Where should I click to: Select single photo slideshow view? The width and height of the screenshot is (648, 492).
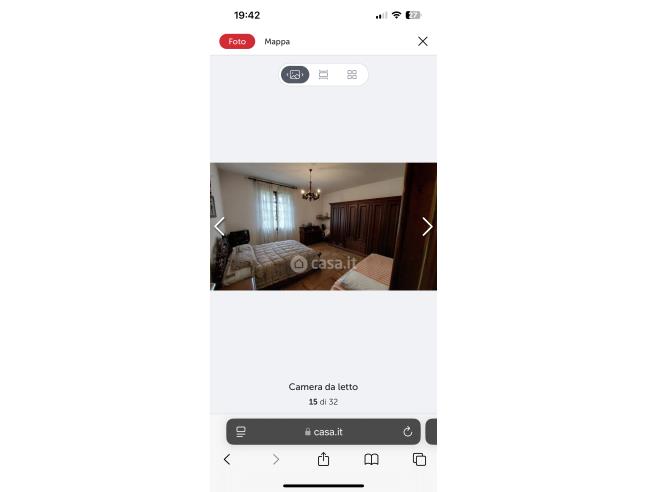pos(295,74)
